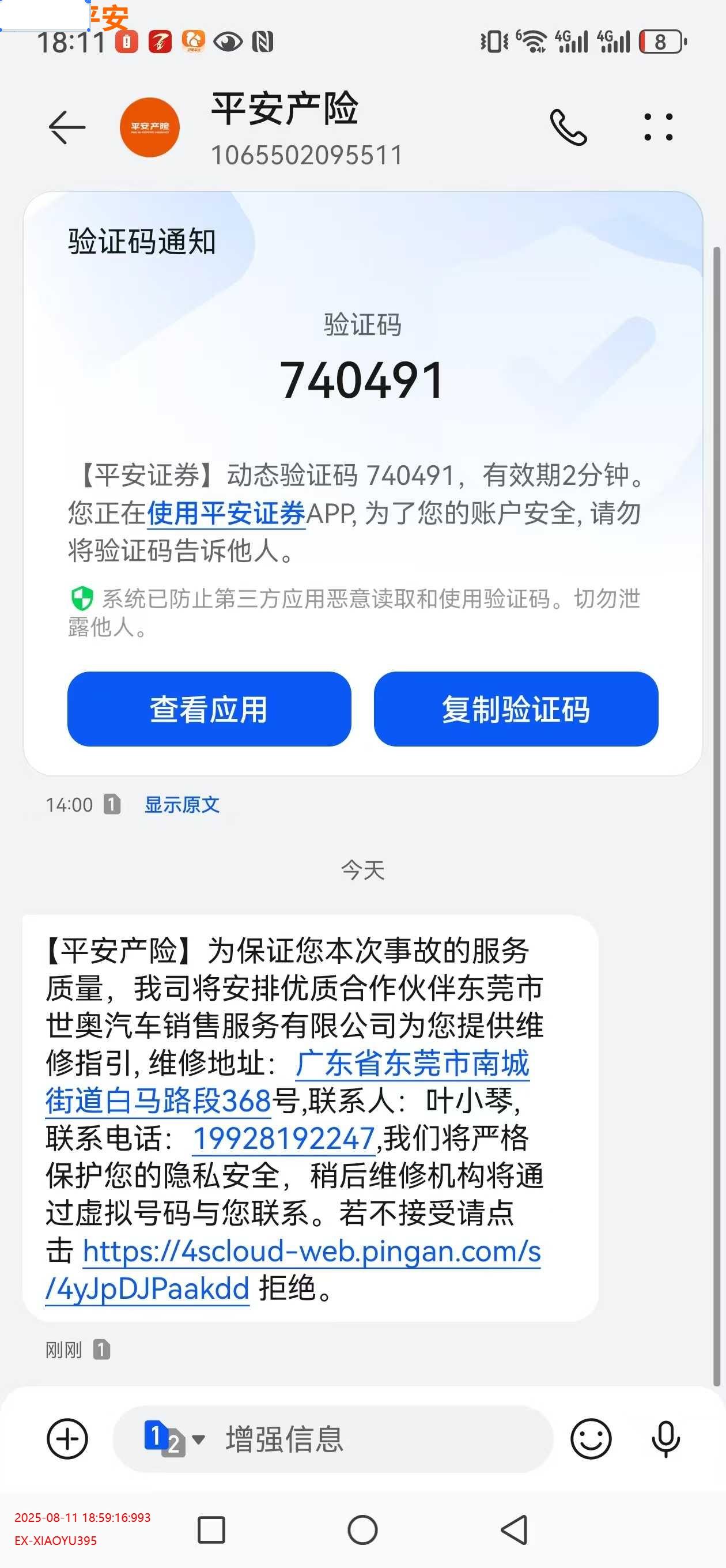This screenshot has height=1568, width=726.
Task: Show original message via 显示原文
Action: [181, 805]
